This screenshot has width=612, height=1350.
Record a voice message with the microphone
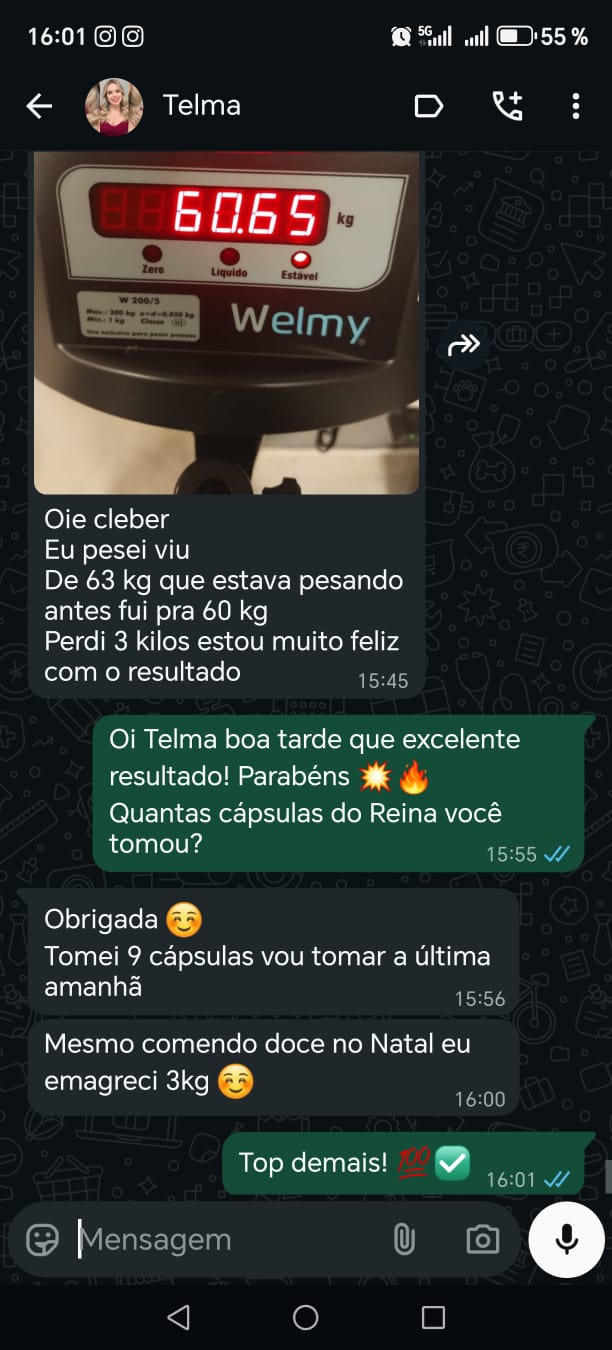tap(566, 1240)
